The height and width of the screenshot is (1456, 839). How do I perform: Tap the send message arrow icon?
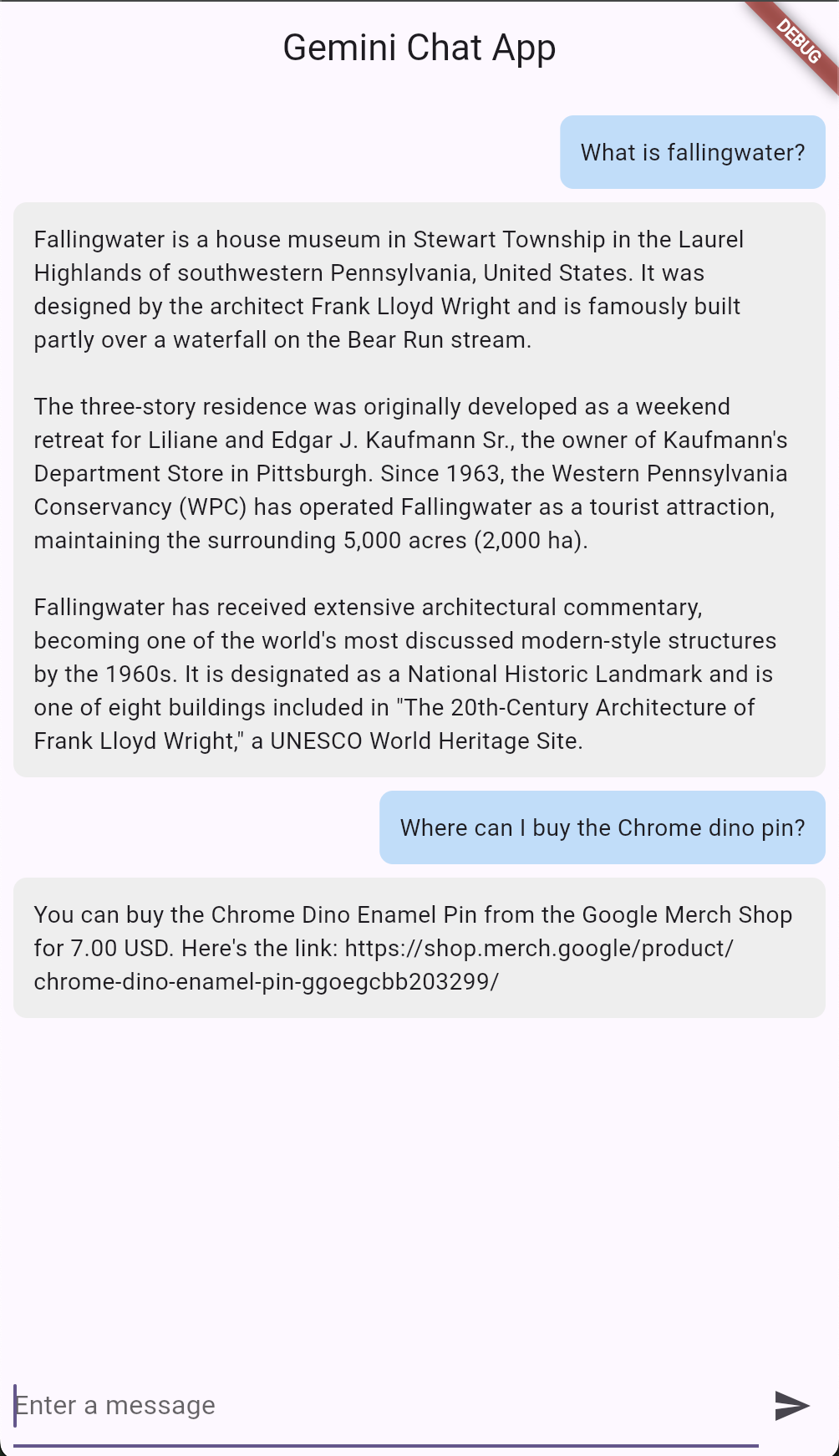791,1405
